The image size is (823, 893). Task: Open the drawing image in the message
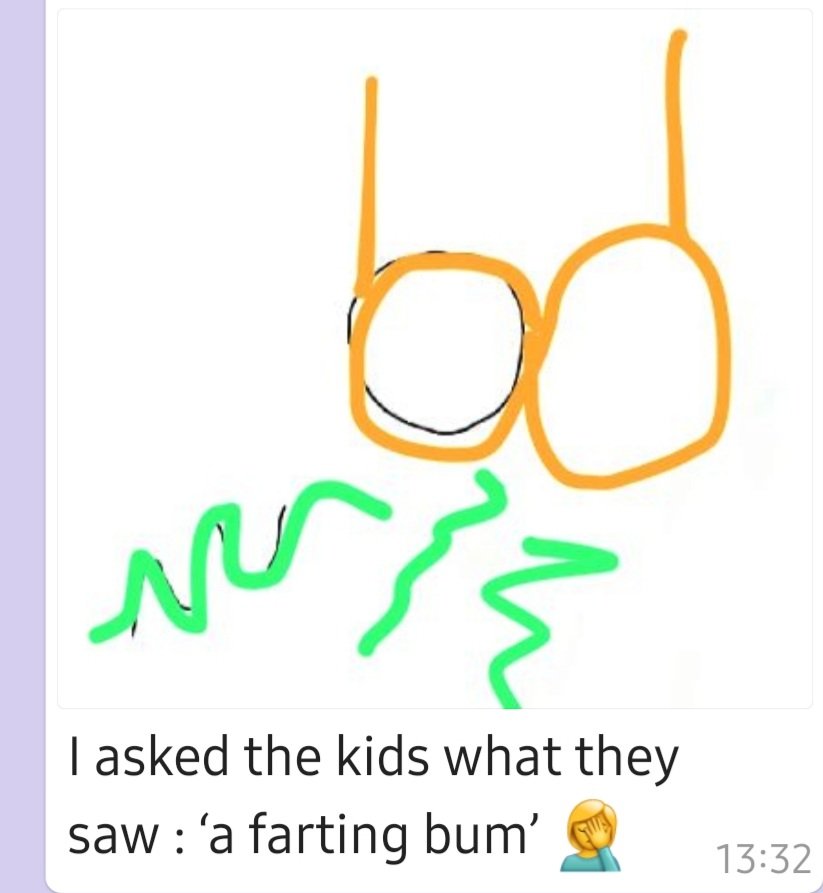click(435, 360)
